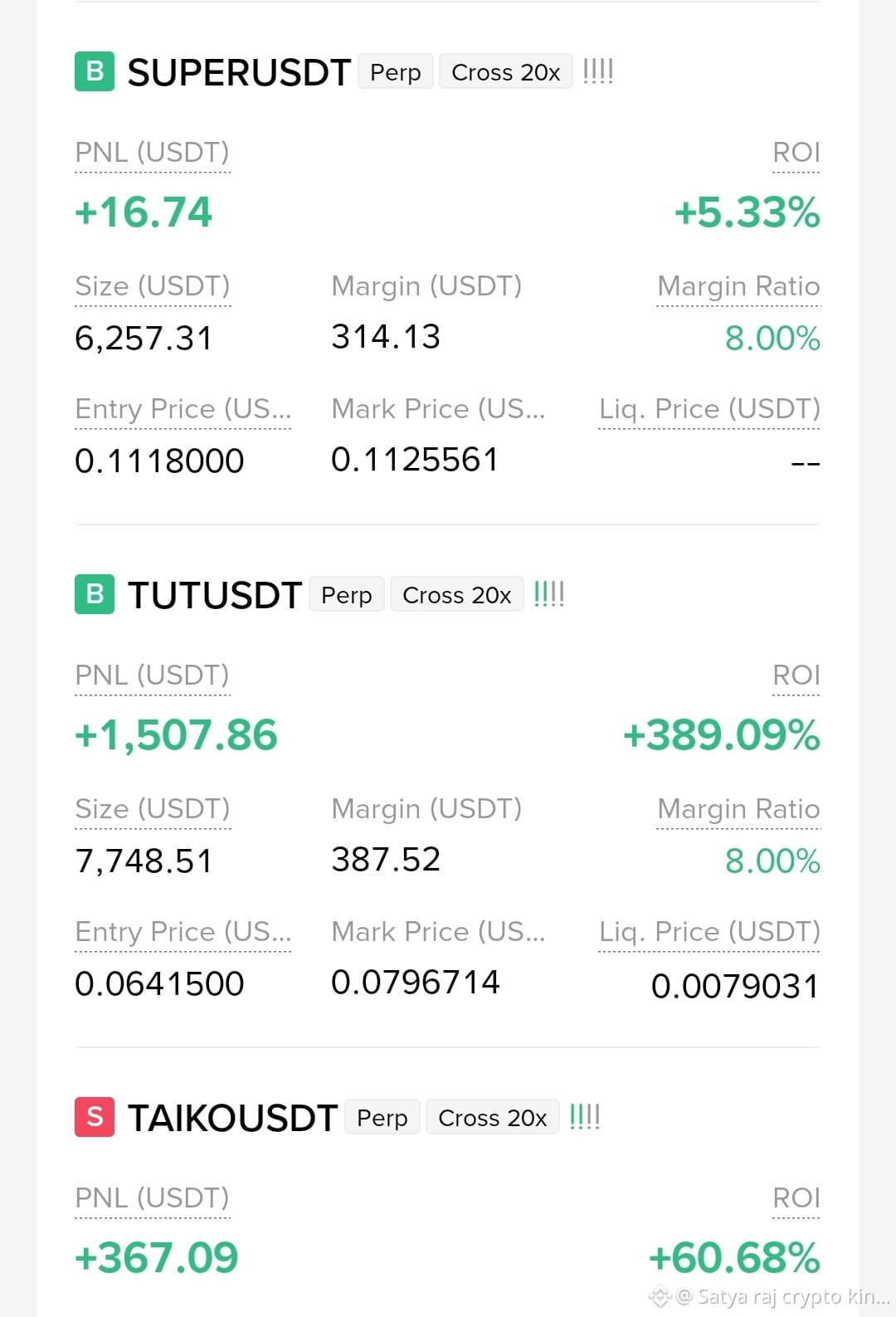Show the ADL indicator info for TAIKOUSDT
This screenshot has width=896, height=1317.
(x=585, y=1117)
